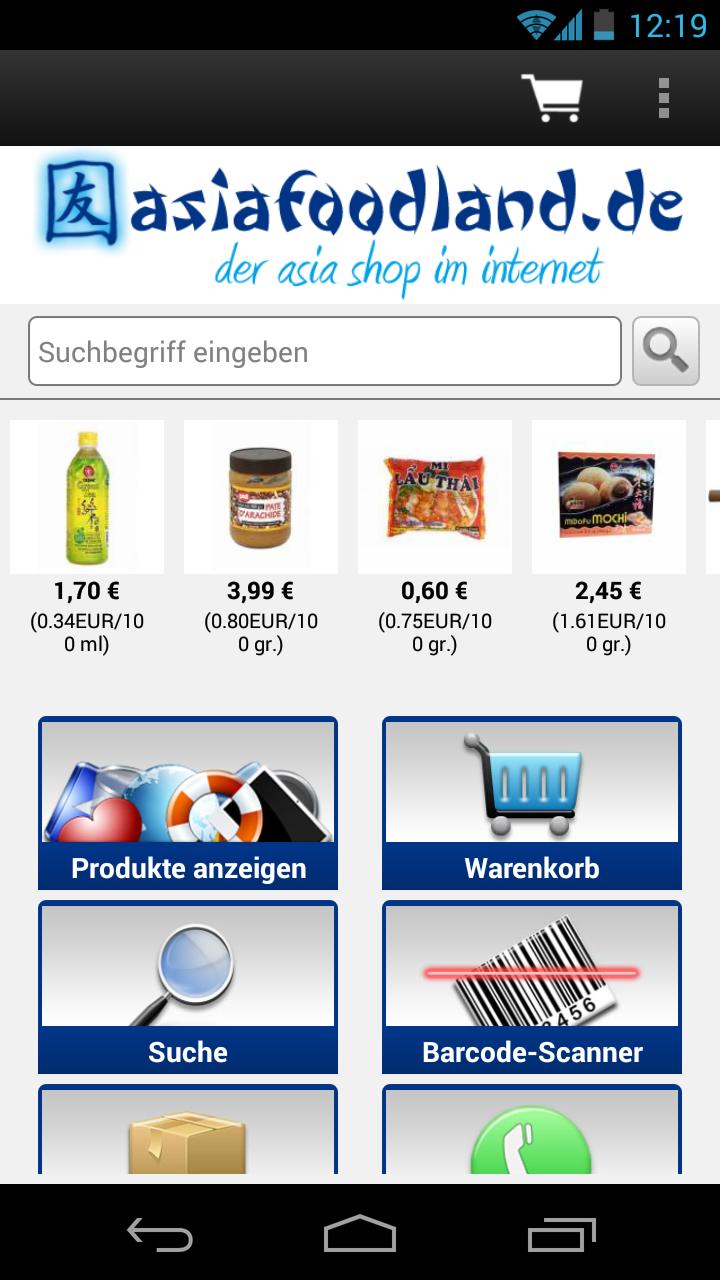This screenshot has height=1280, width=720.
Task: Tap the Suchbegriff eingeben search field
Action: coord(325,351)
